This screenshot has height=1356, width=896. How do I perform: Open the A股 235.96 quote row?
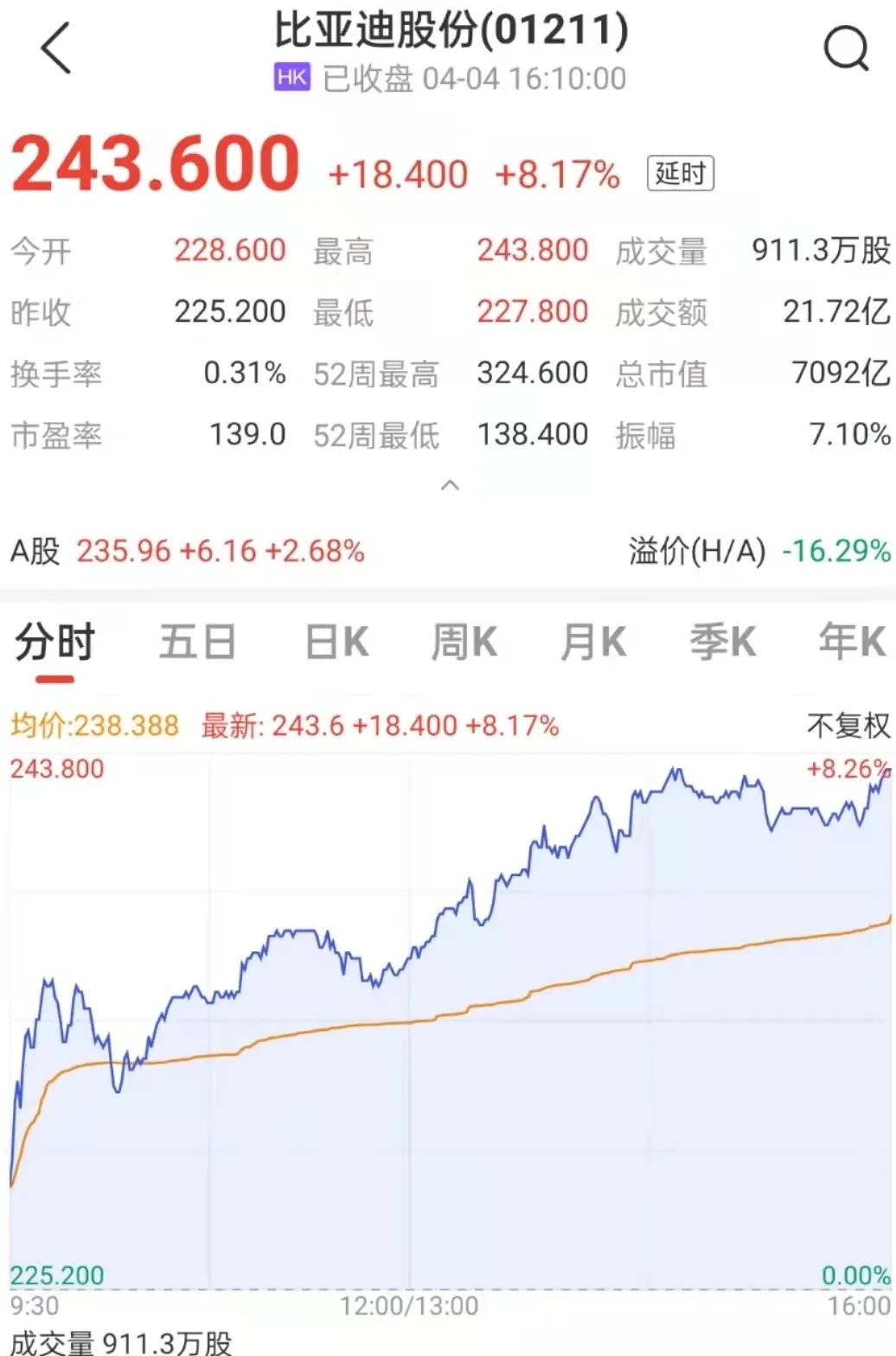click(188, 551)
